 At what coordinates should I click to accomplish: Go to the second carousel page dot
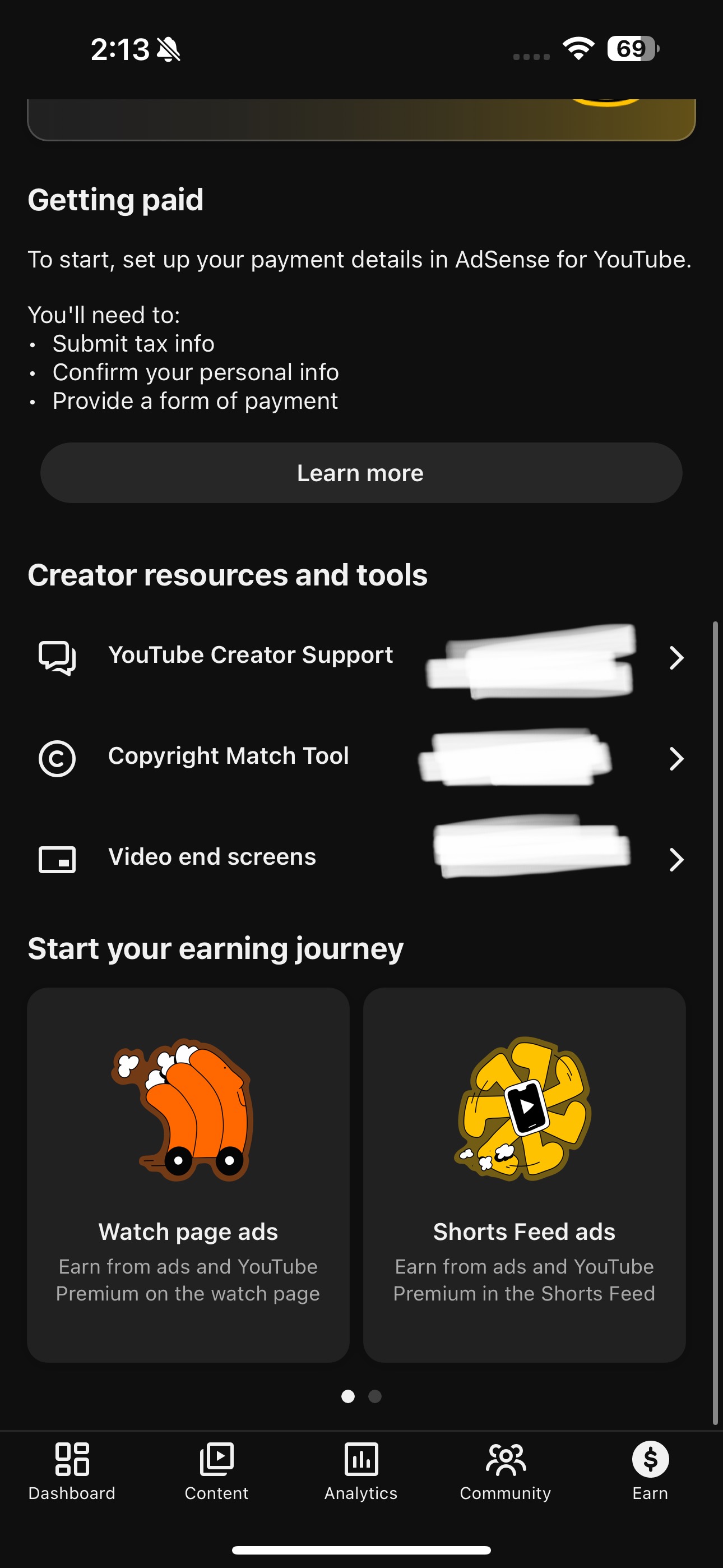click(x=375, y=1396)
